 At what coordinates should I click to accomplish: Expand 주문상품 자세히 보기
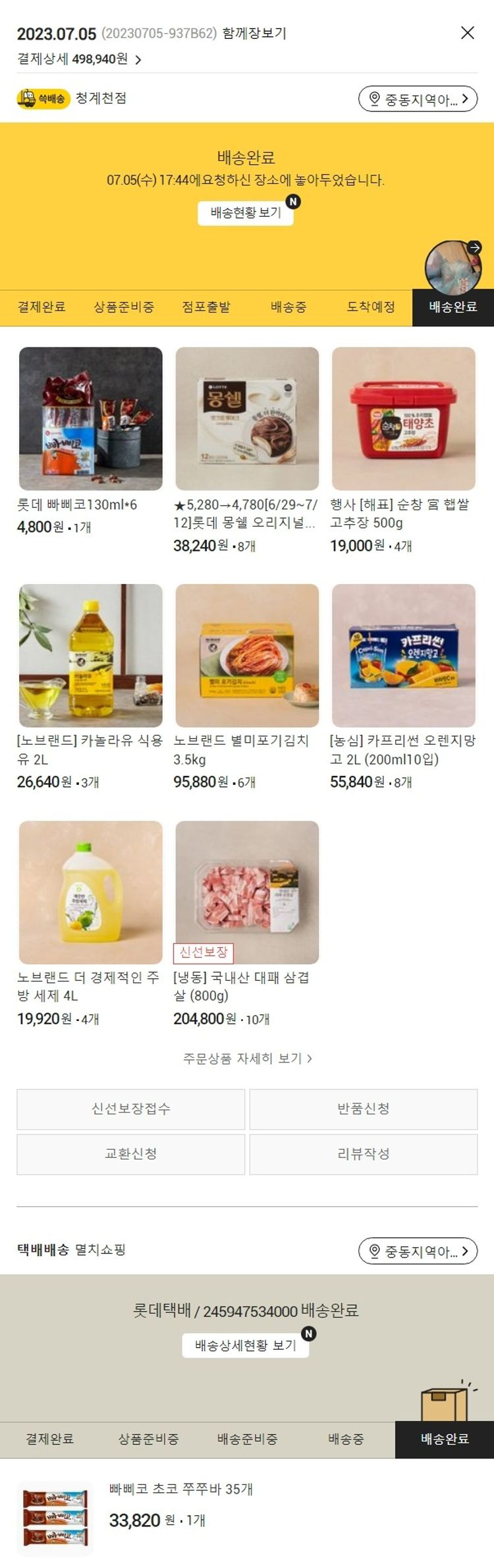pos(247,1058)
